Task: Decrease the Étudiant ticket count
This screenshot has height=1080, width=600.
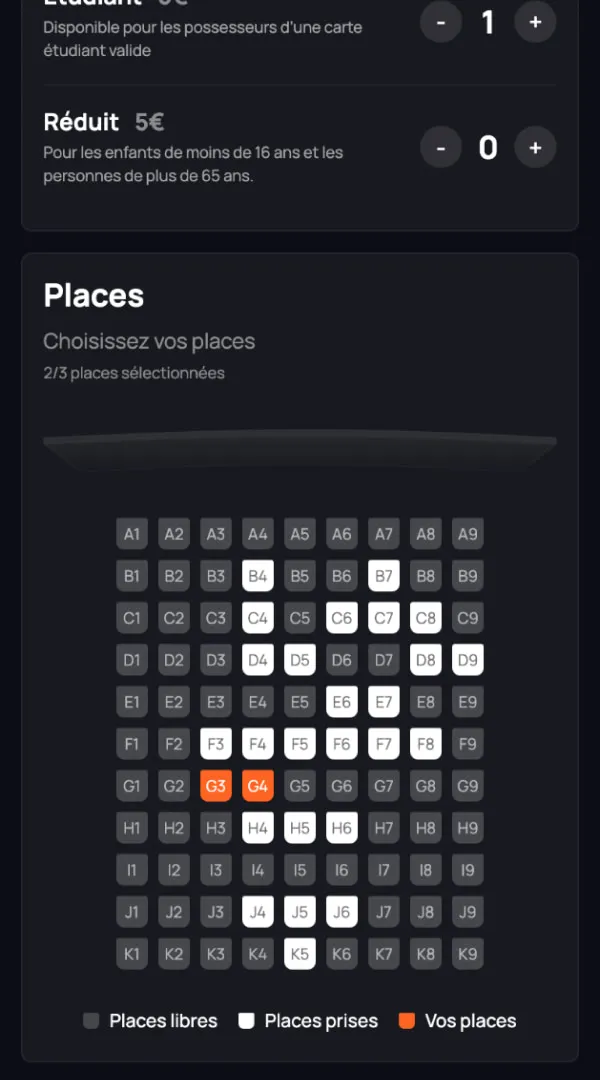Action: (x=440, y=22)
